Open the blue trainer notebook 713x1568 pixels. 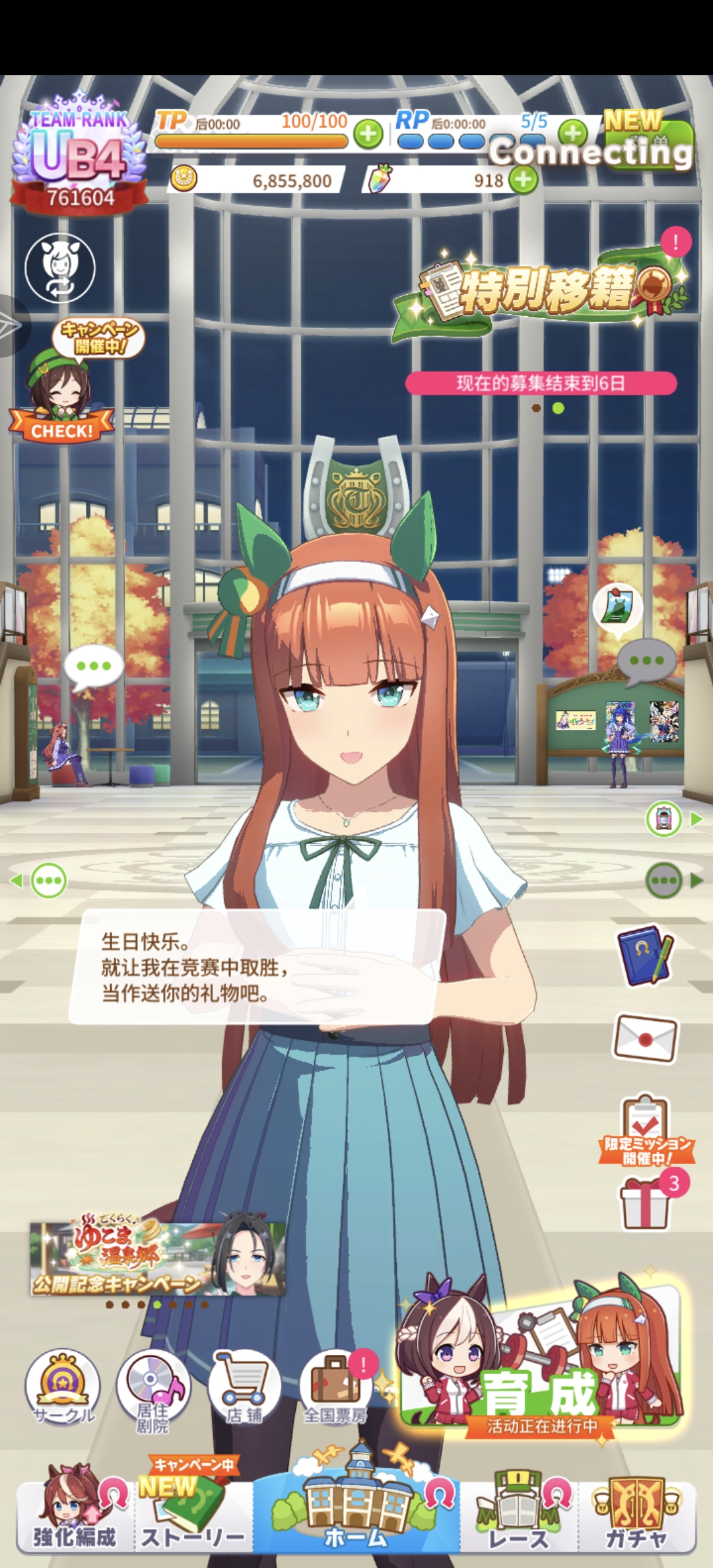pyautogui.click(x=646, y=956)
